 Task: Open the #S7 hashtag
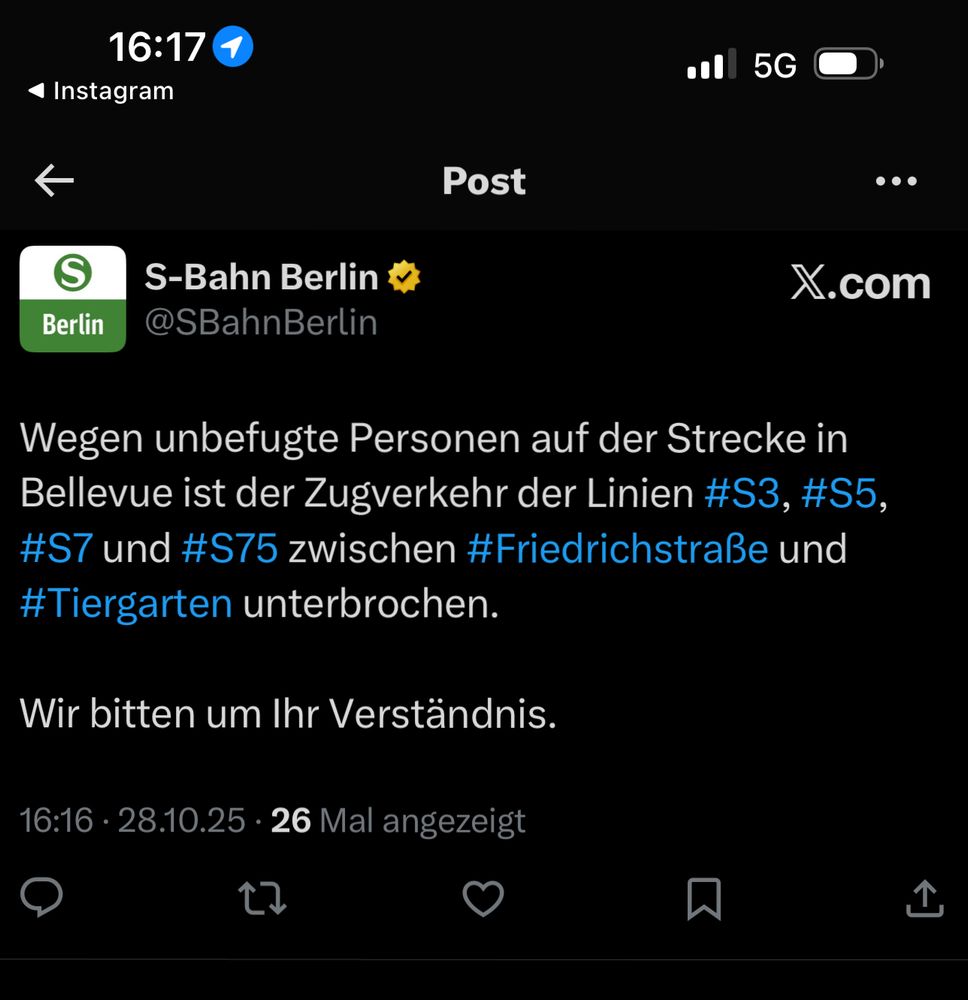point(56,549)
